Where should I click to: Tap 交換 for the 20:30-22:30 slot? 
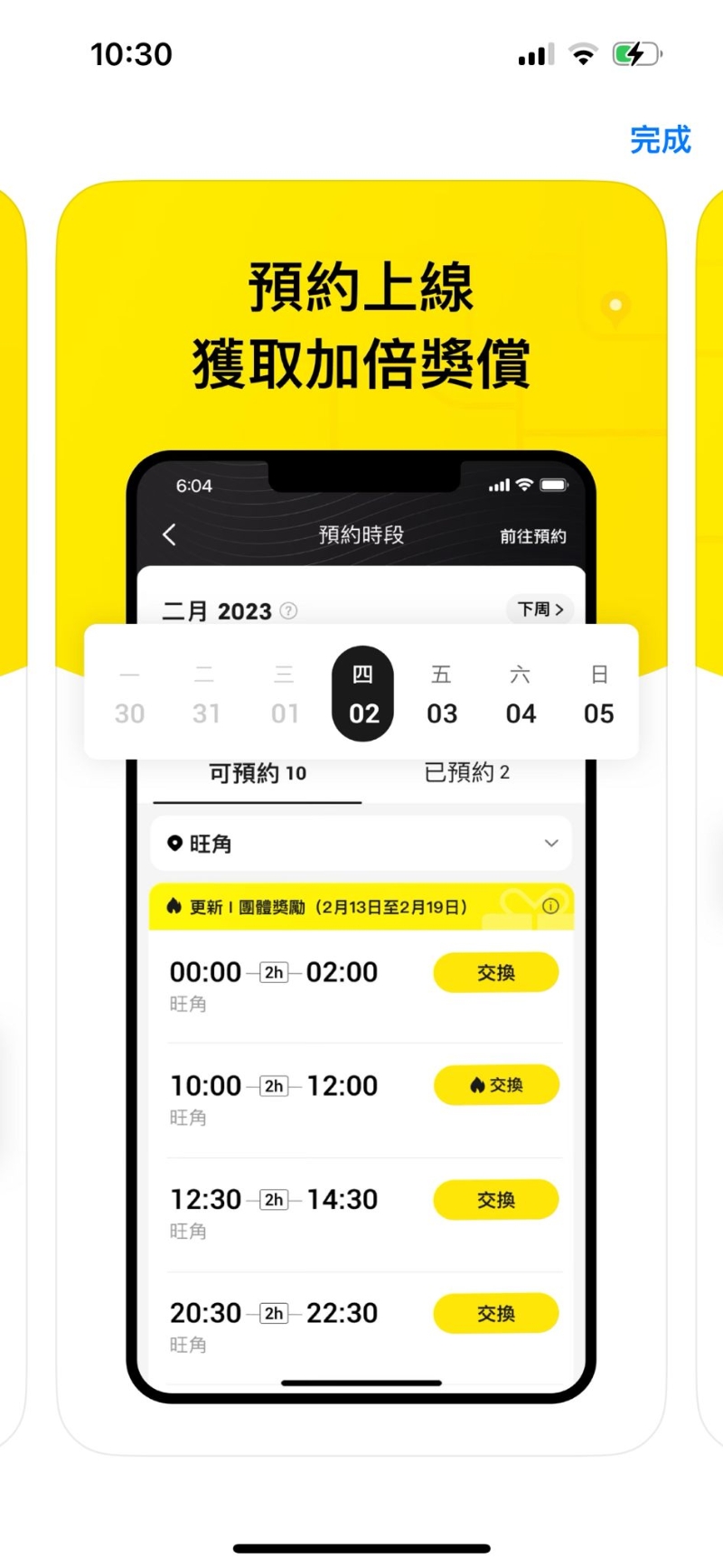click(x=496, y=1313)
